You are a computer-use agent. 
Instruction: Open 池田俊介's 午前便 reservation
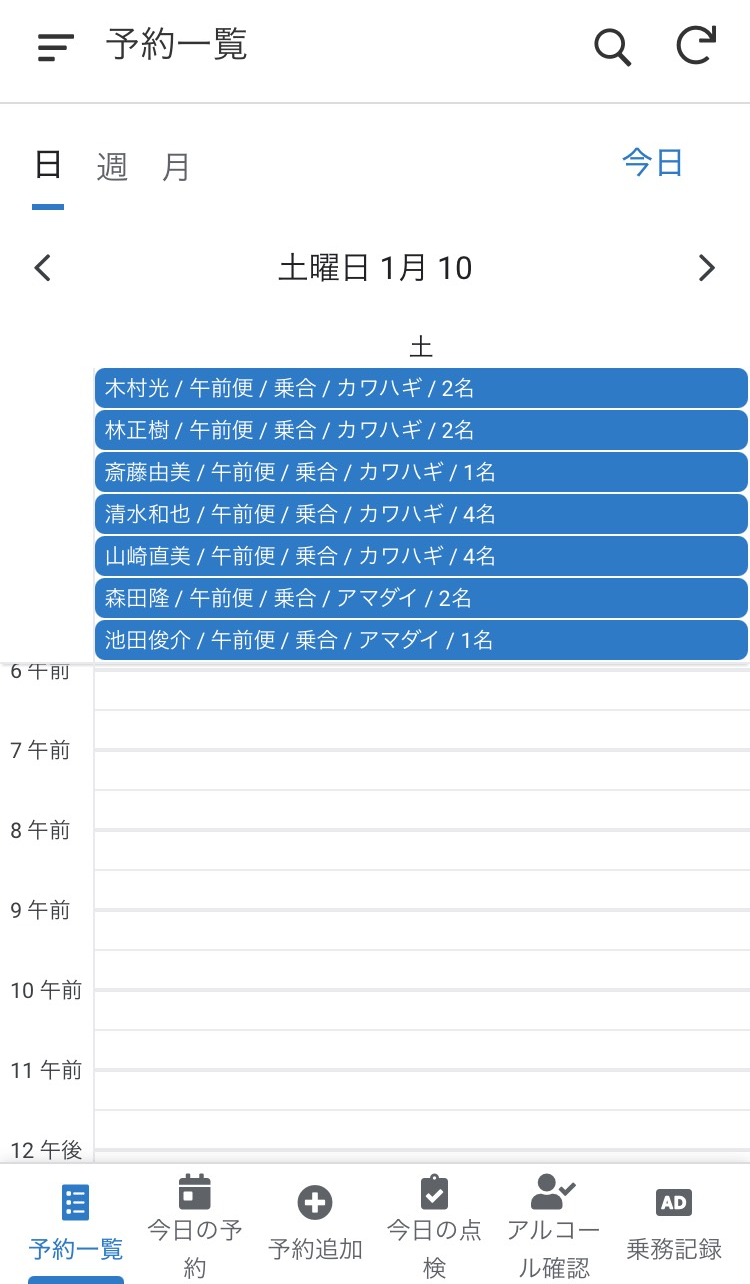click(x=421, y=640)
